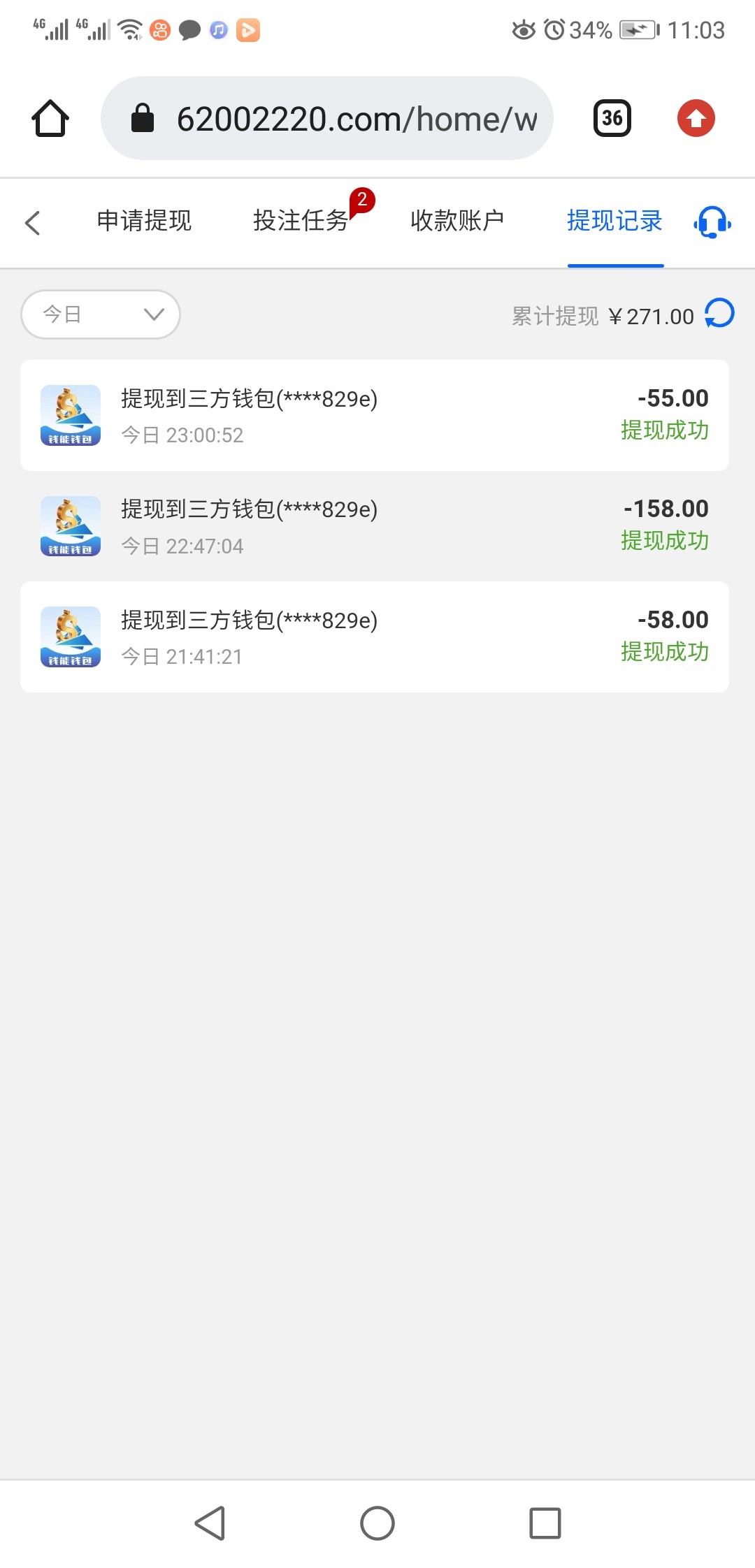Open the 36 tabs switcher
The image size is (755, 1568).
coord(612,118)
